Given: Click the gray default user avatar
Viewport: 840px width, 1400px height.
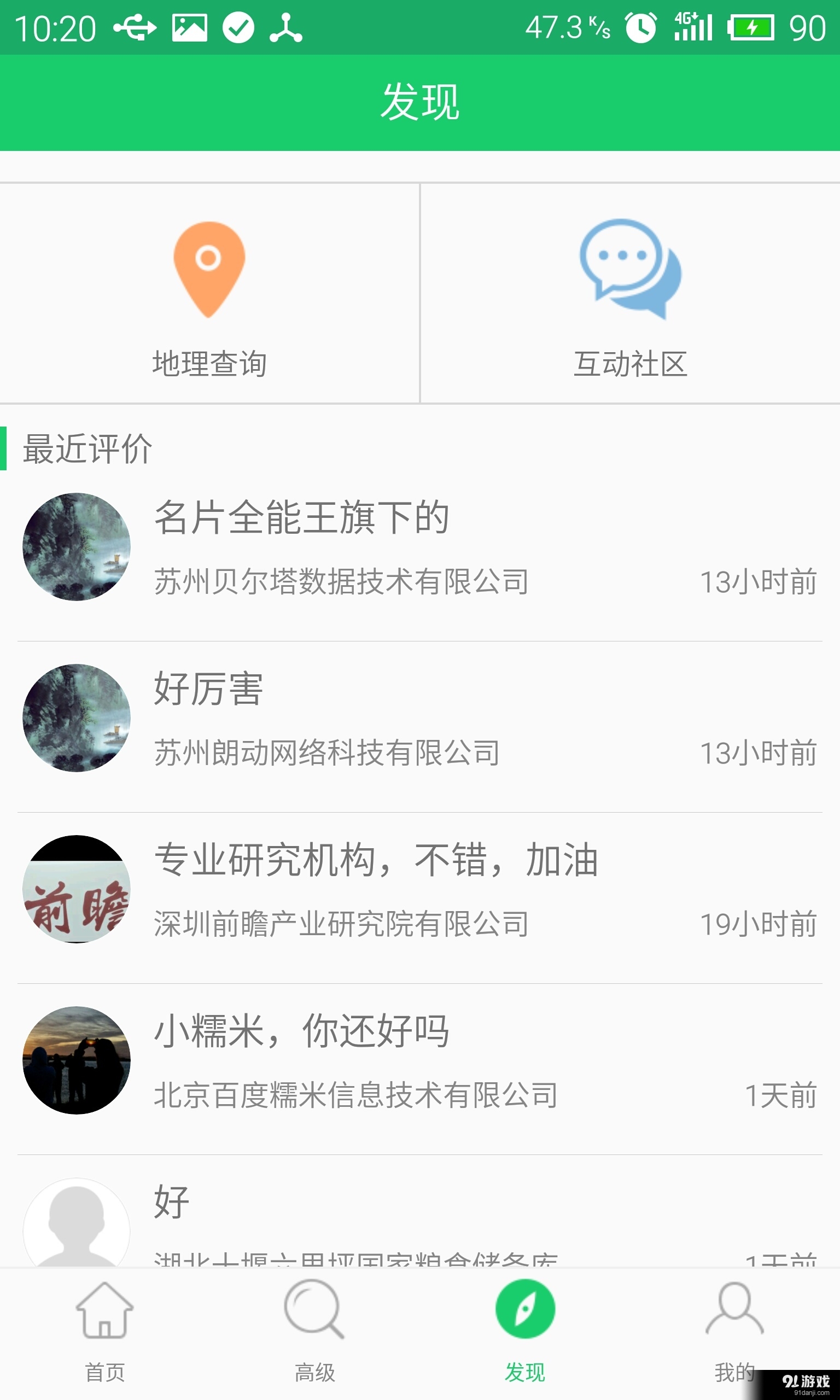Looking at the screenshot, I should click(x=78, y=1222).
